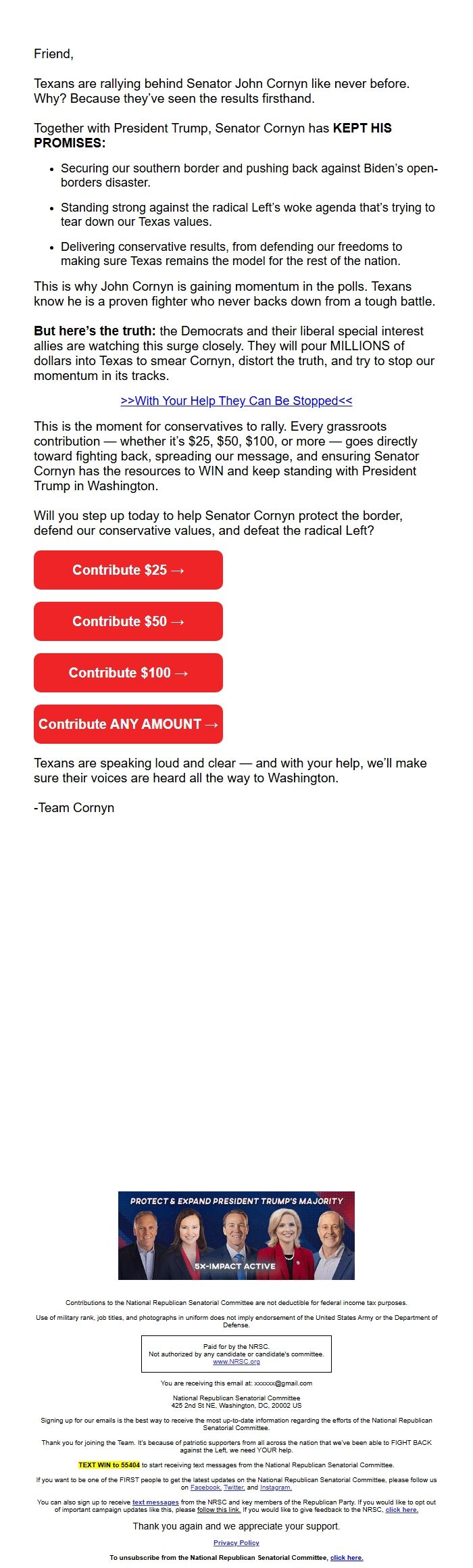473x1568 pixels.
Task: Open the Twitter link
Action: tap(234, 1488)
